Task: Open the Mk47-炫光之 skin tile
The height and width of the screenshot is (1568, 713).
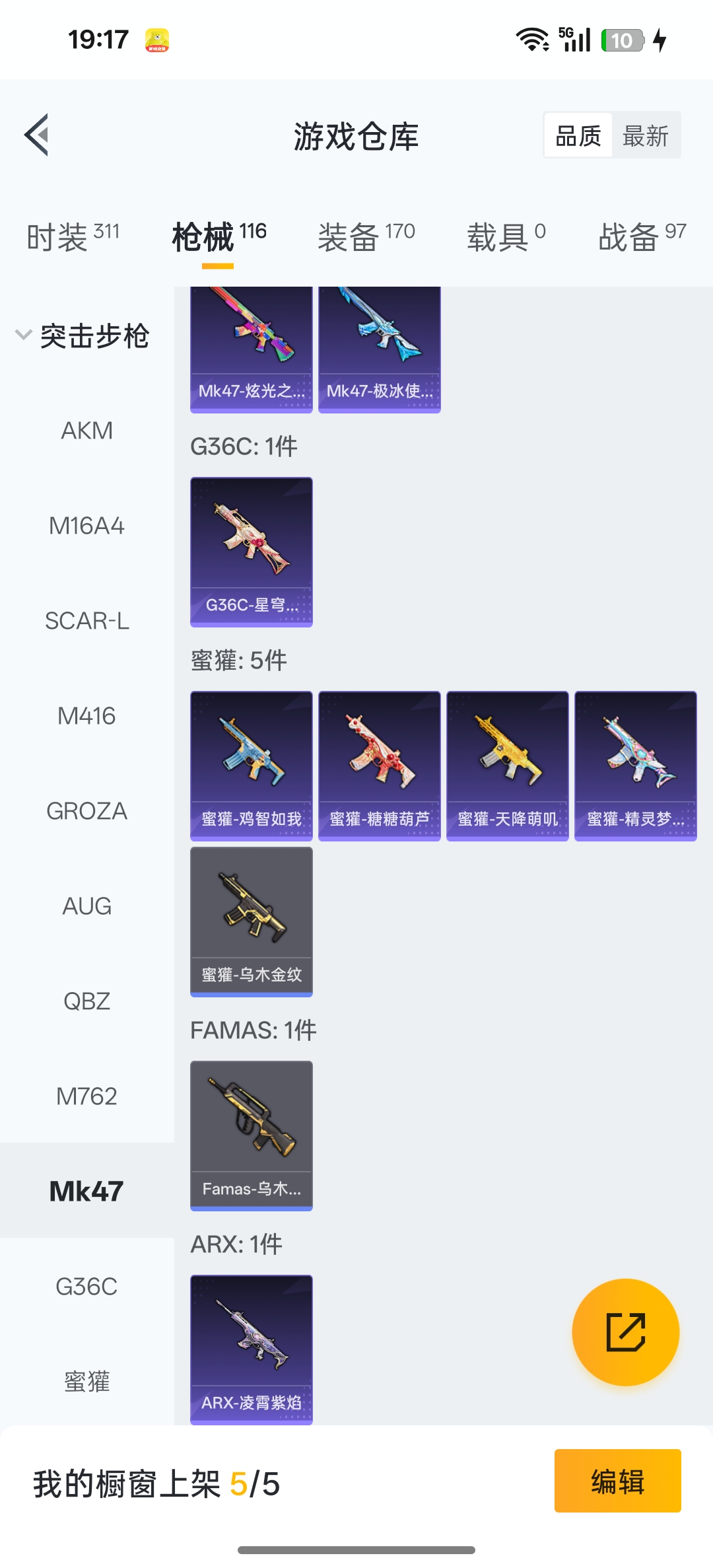Action: [x=251, y=350]
